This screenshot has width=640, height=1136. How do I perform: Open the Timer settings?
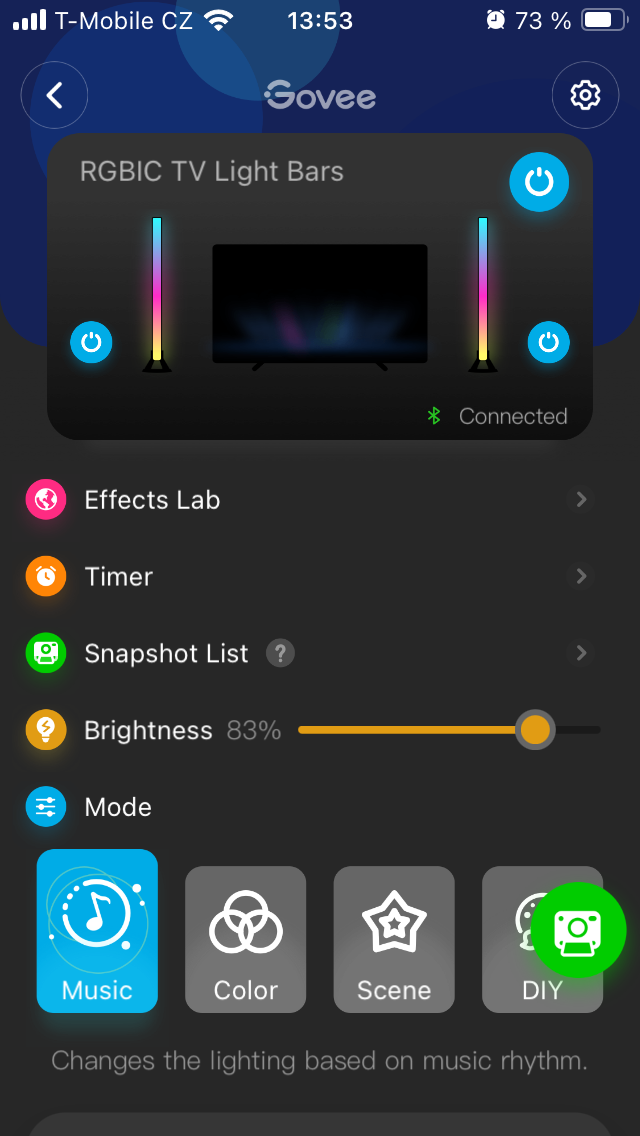point(310,576)
